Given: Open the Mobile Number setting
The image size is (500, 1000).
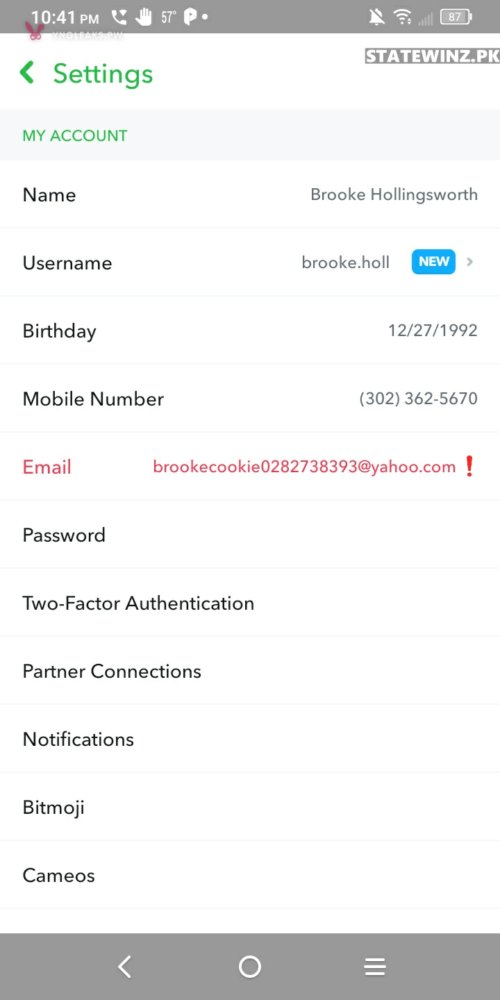Looking at the screenshot, I should (250, 399).
